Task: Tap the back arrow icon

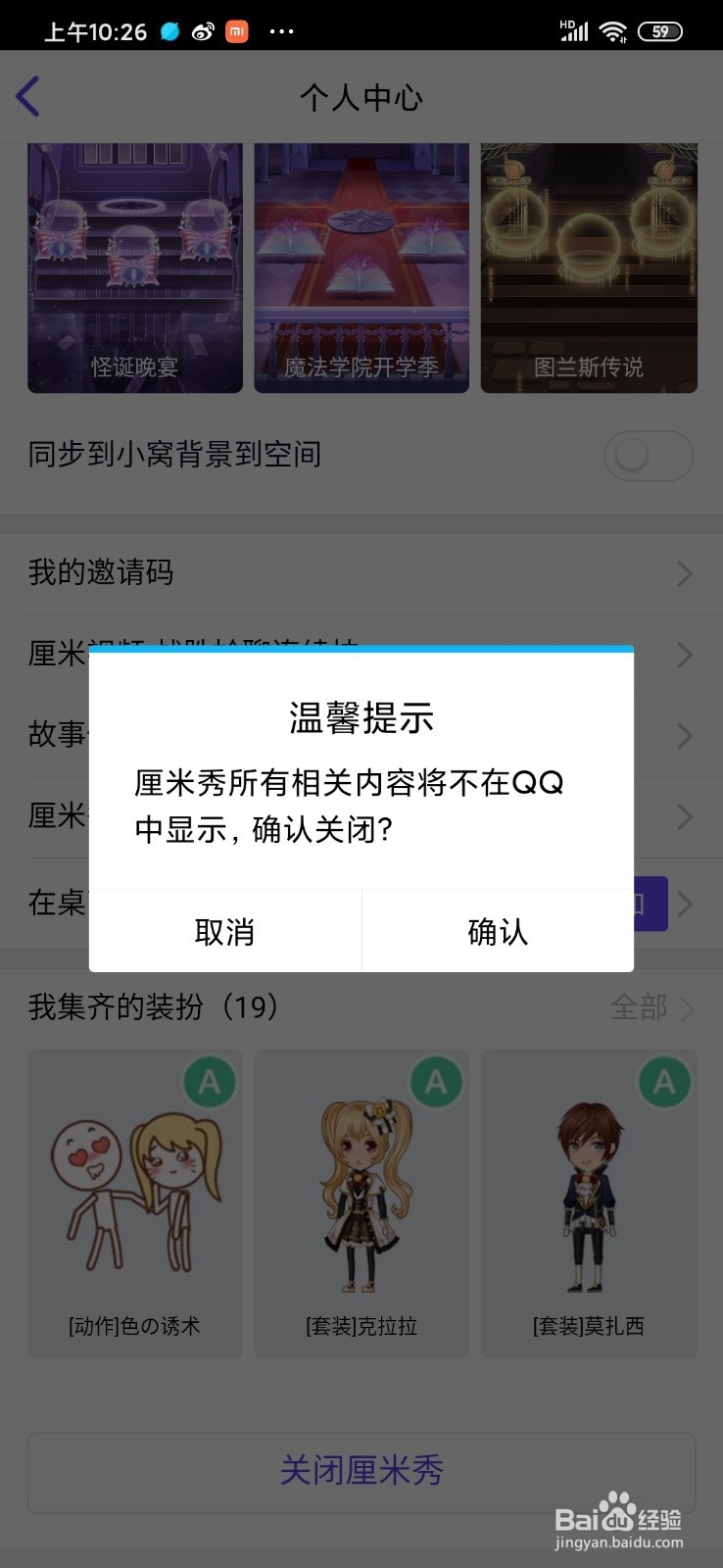Action: click(x=27, y=96)
